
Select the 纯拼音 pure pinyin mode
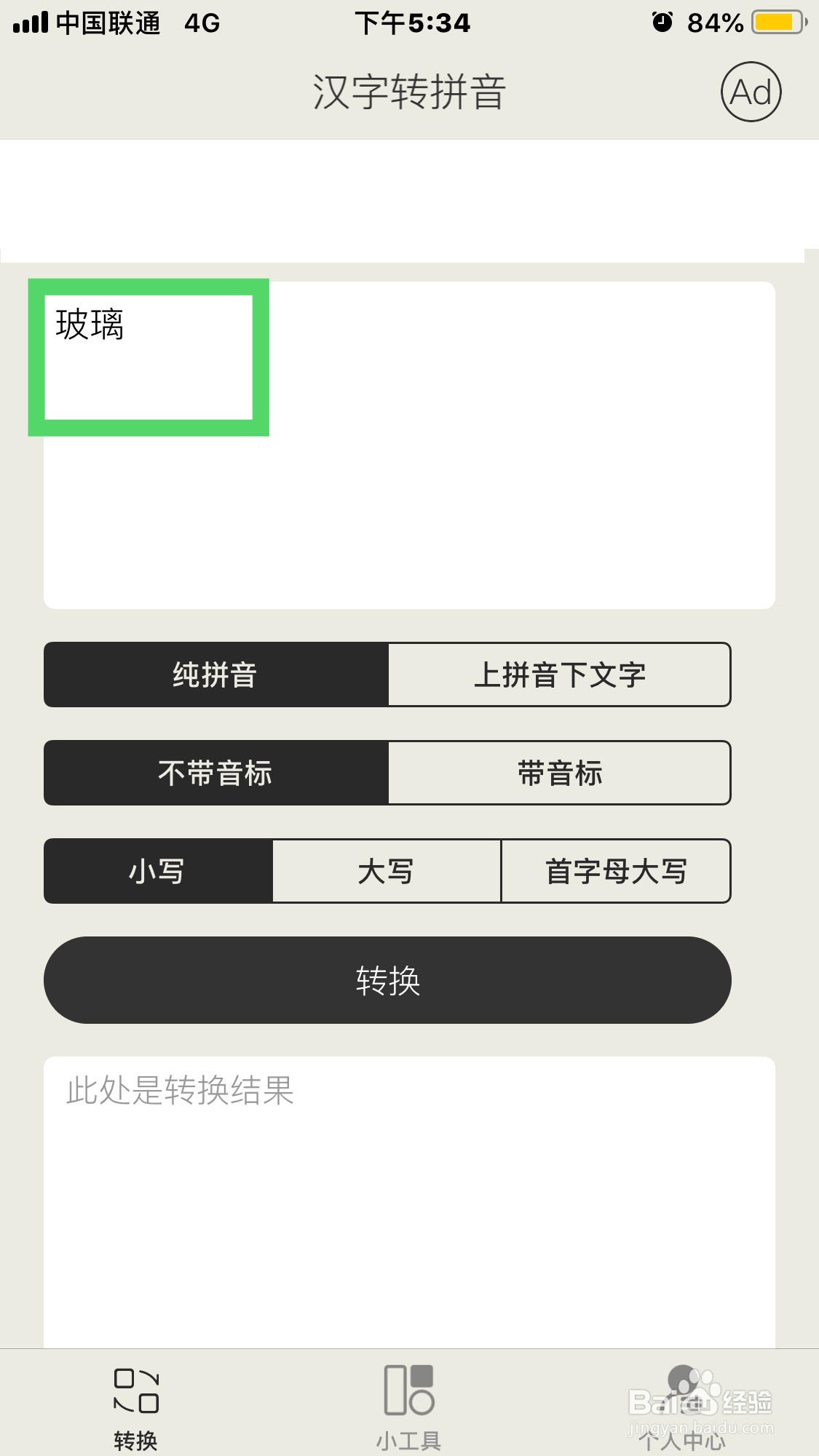pyautogui.click(x=215, y=675)
